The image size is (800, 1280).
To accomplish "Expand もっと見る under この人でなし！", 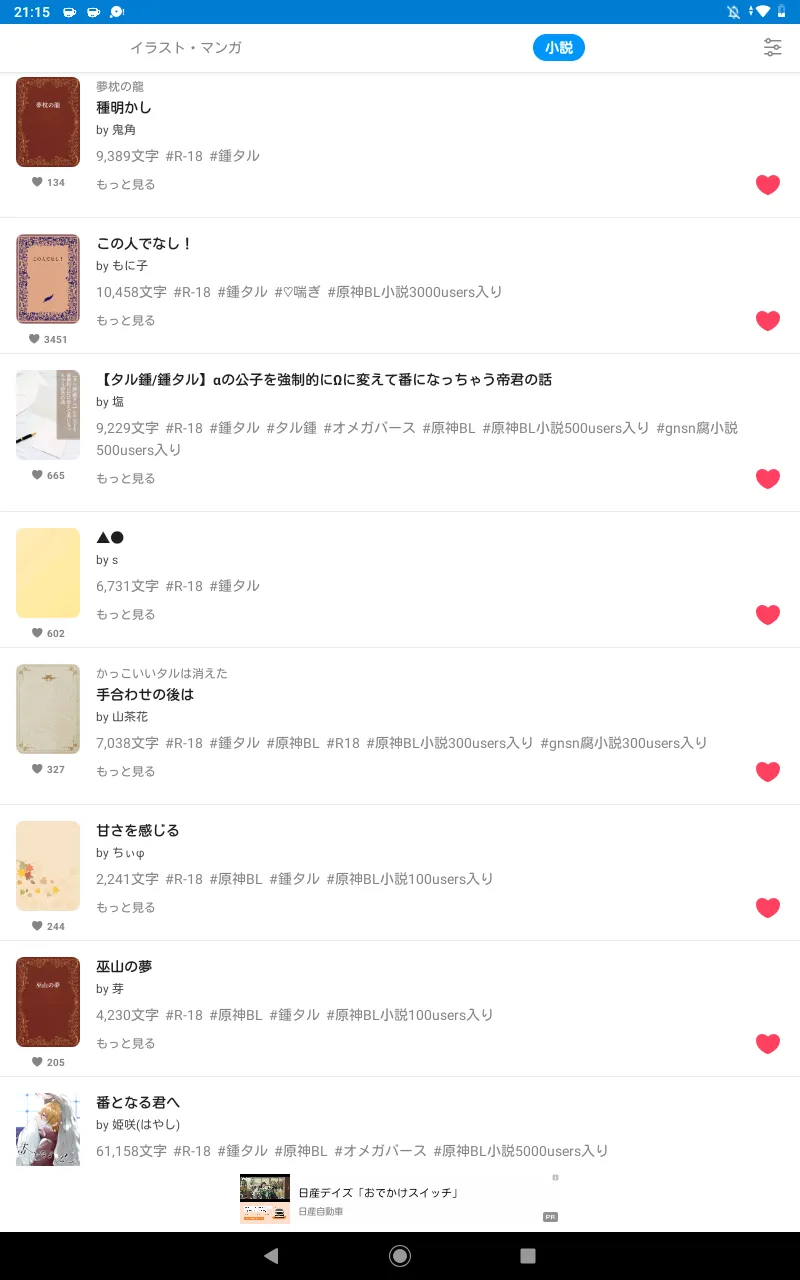I will click(x=126, y=320).
